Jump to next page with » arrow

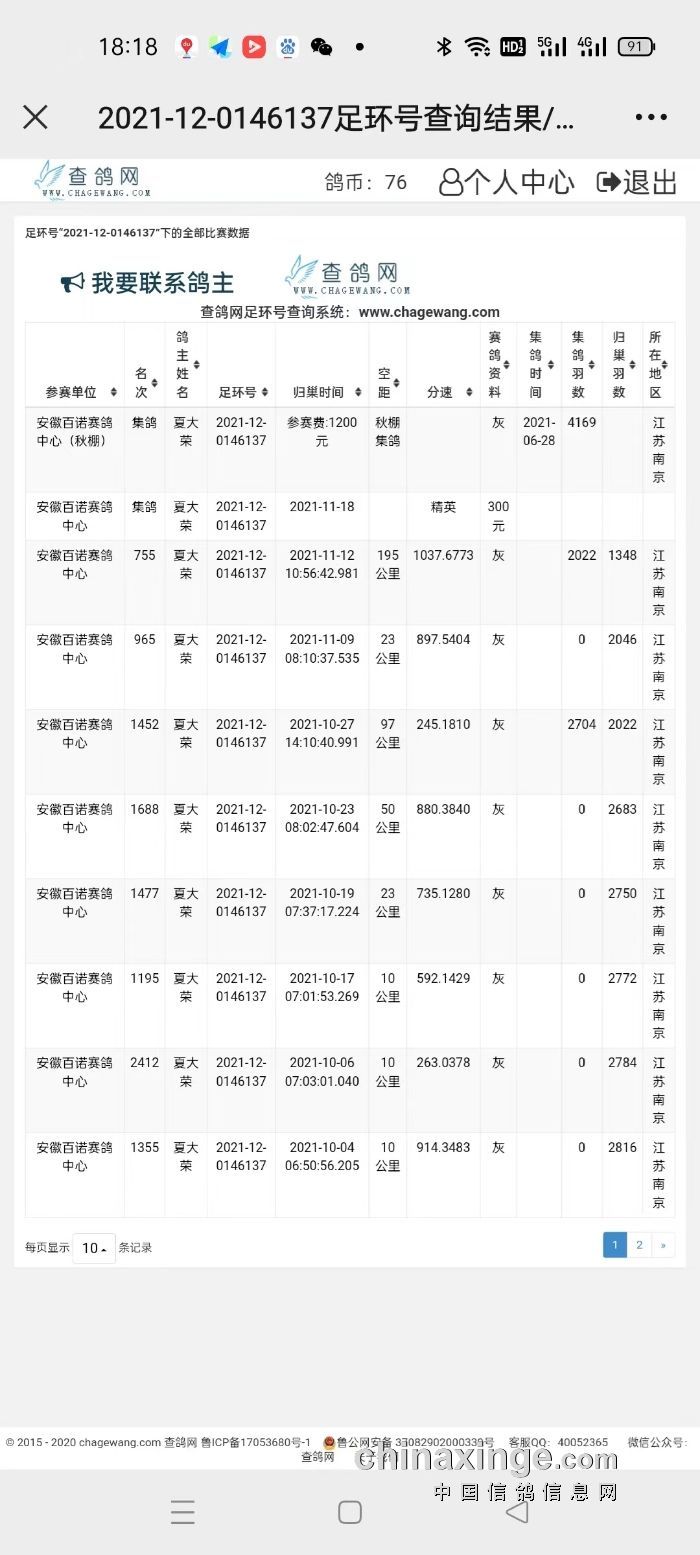click(663, 1245)
